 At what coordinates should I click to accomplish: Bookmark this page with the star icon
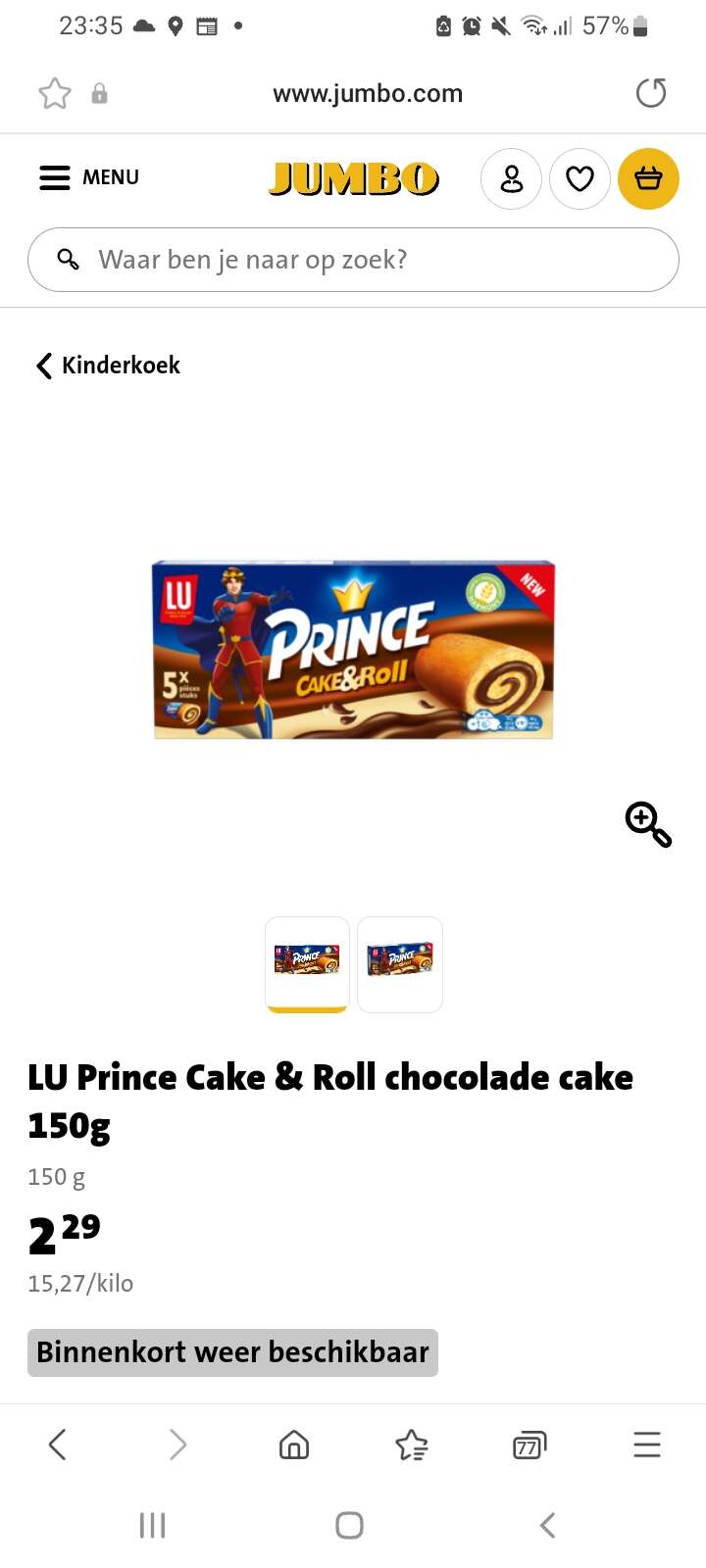pos(55,93)
